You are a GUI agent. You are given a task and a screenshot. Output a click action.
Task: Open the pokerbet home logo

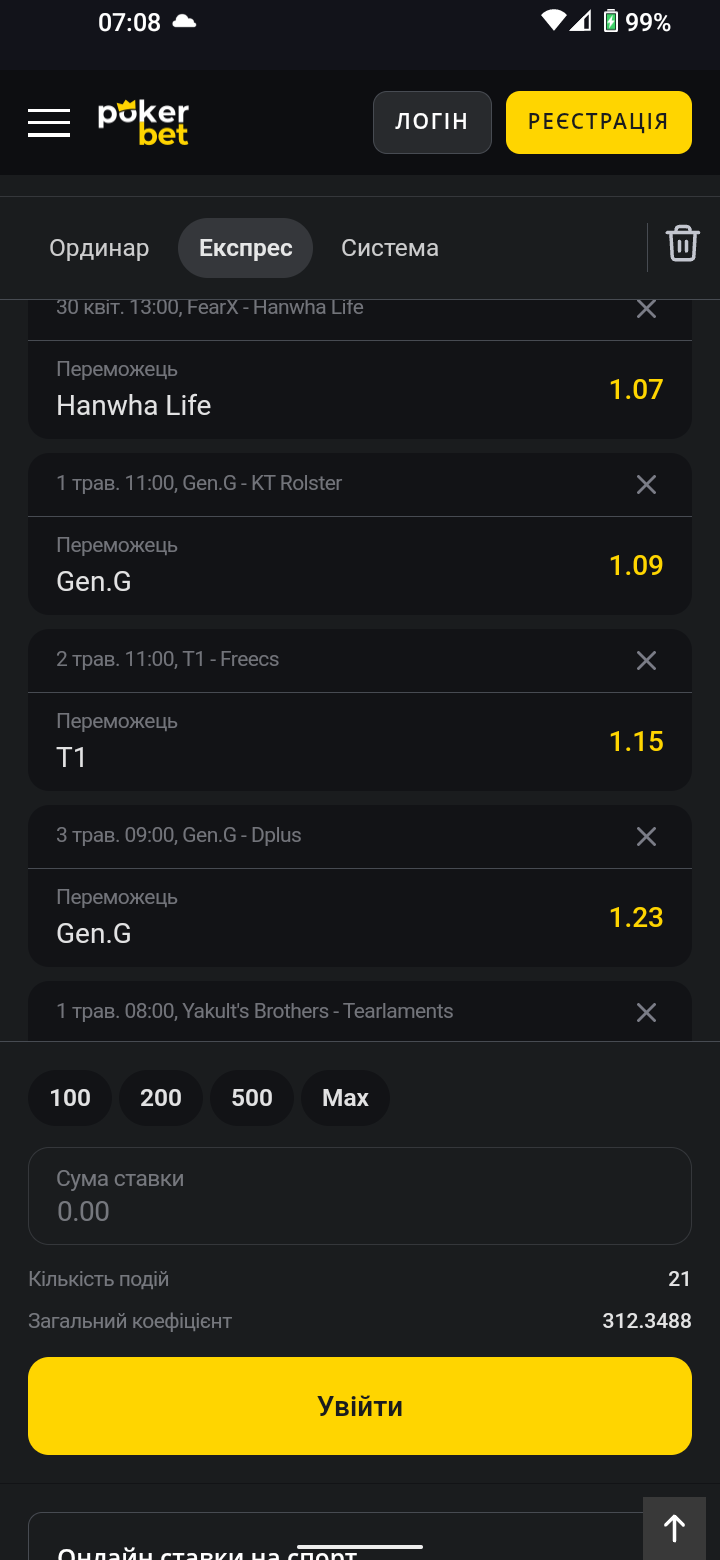[143, 123]
